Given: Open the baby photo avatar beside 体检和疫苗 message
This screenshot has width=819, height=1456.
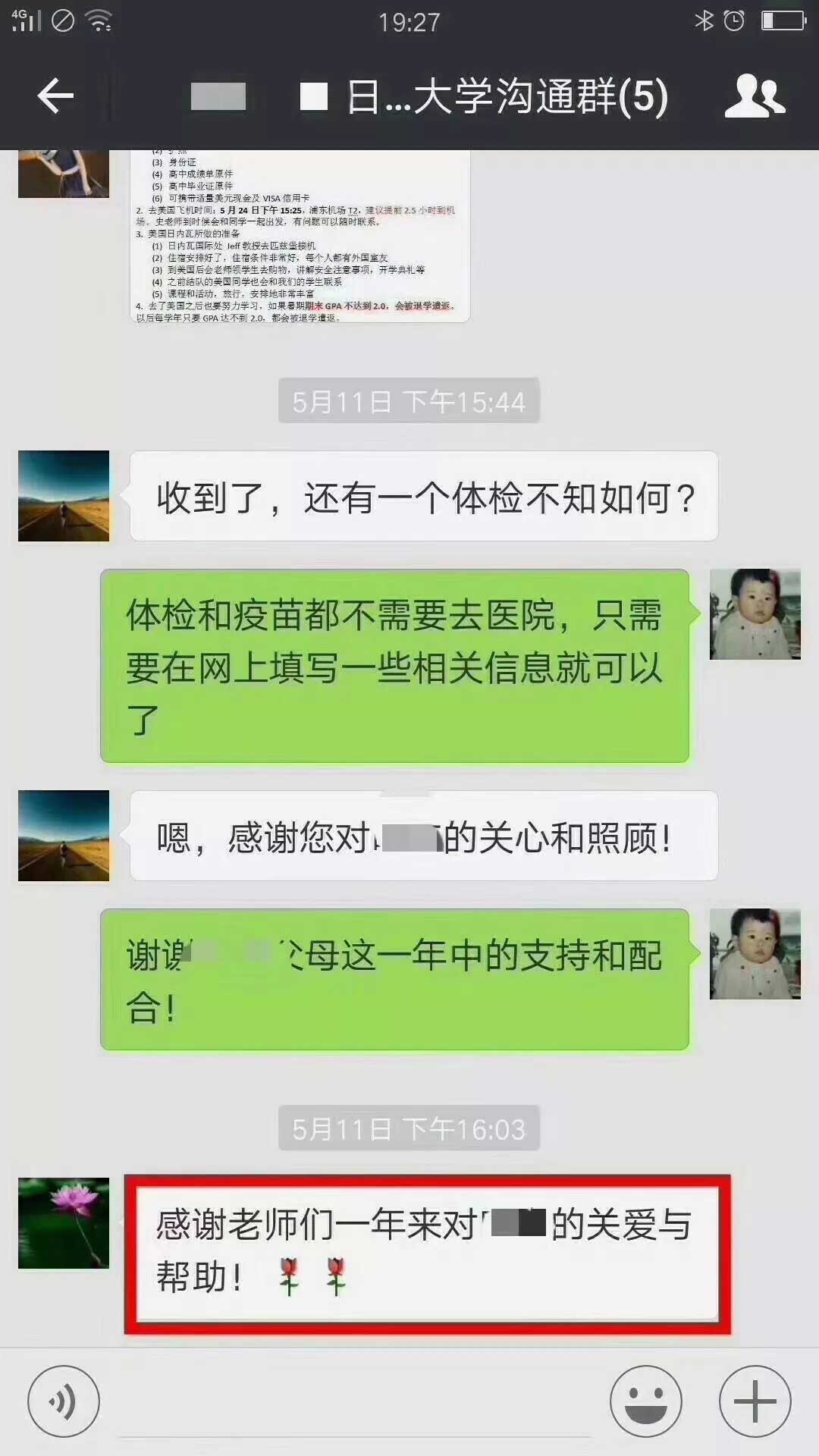Looking at the screenshot, I should tap(755, 614).
